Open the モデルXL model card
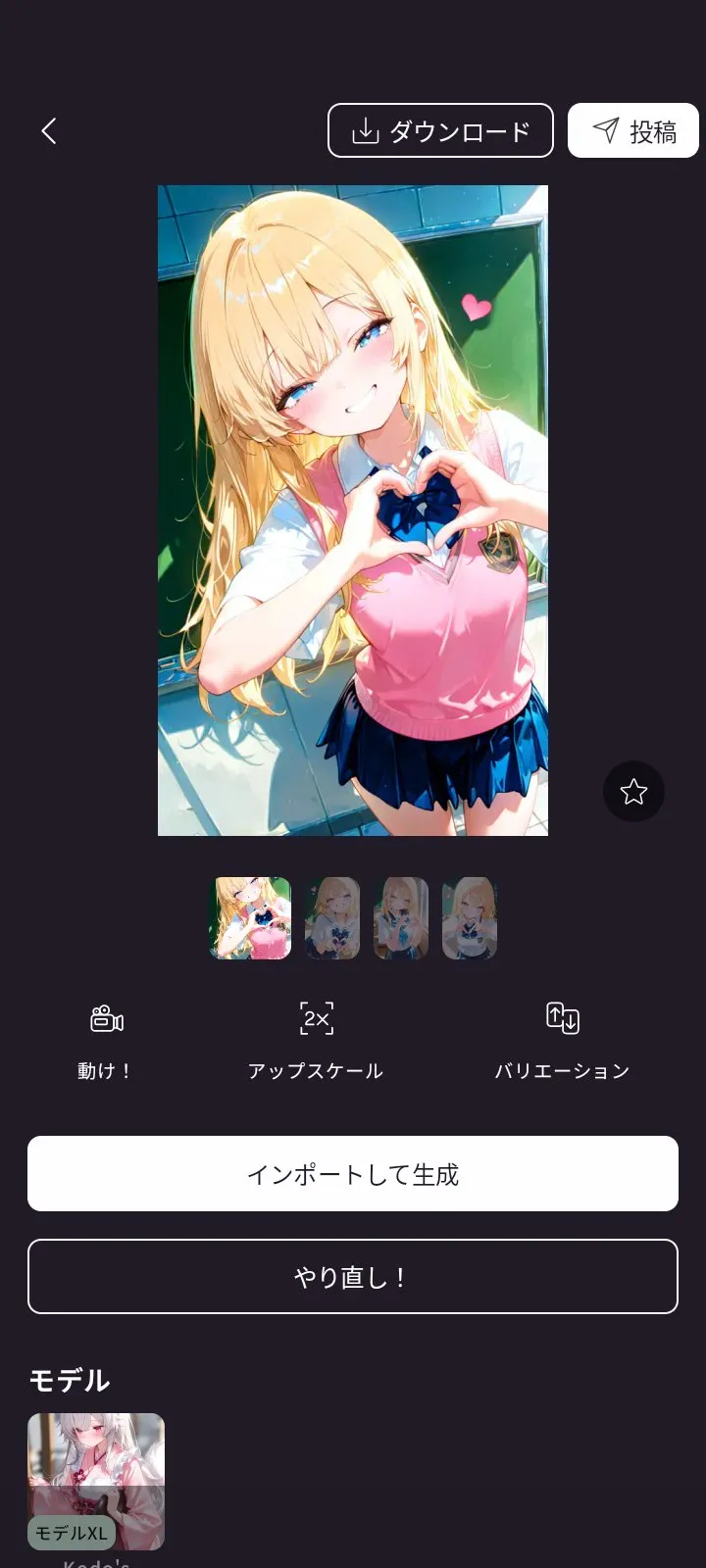The image size is (706, 1568). click(x=96, y=1481)
